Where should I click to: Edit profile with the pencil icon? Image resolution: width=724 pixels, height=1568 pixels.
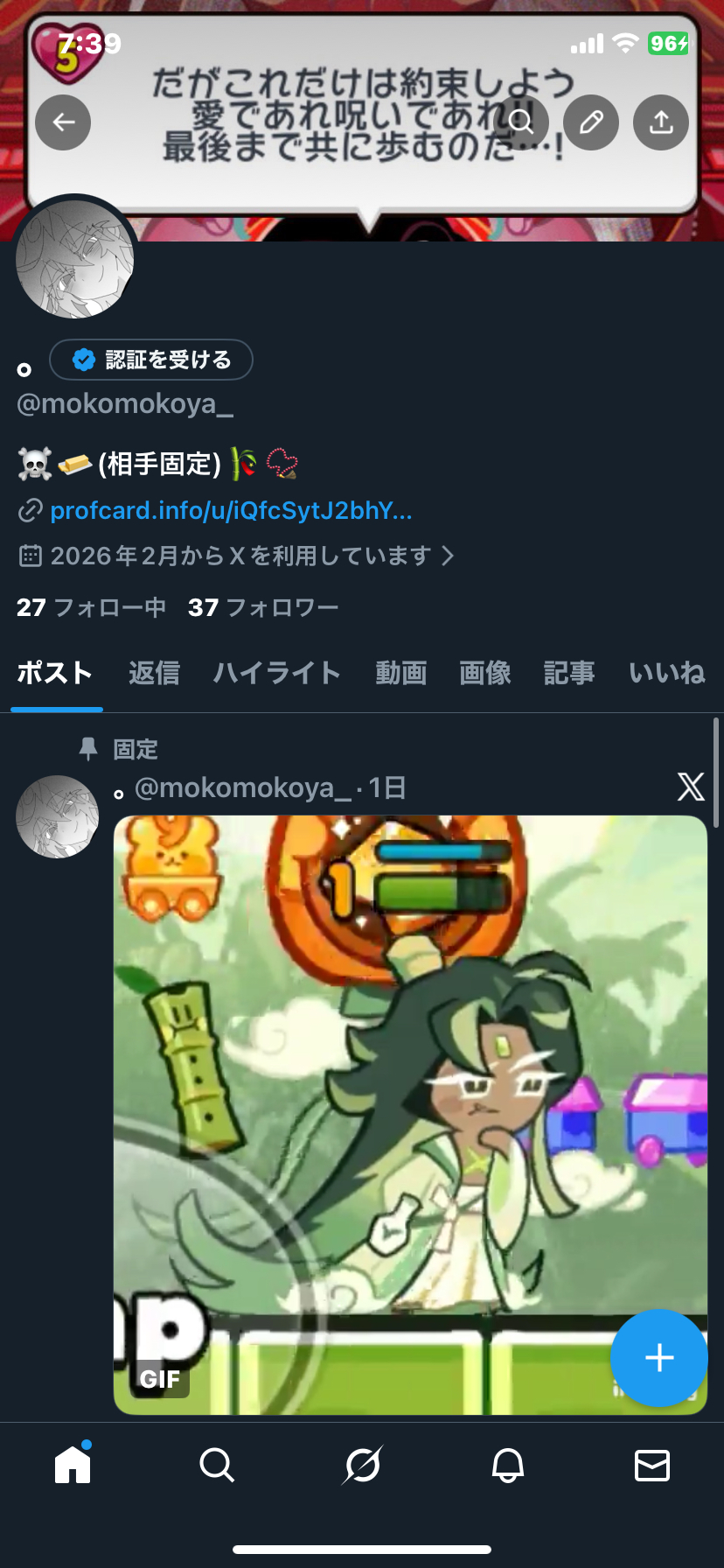(591, 122)
